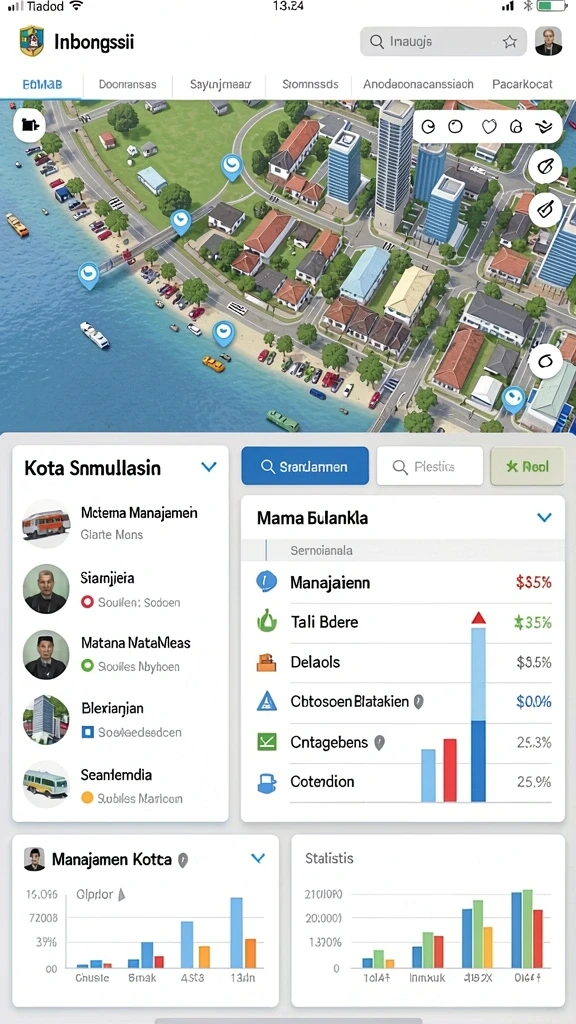Expand the Mama Bulankla chevron

[x=544, y=518]
